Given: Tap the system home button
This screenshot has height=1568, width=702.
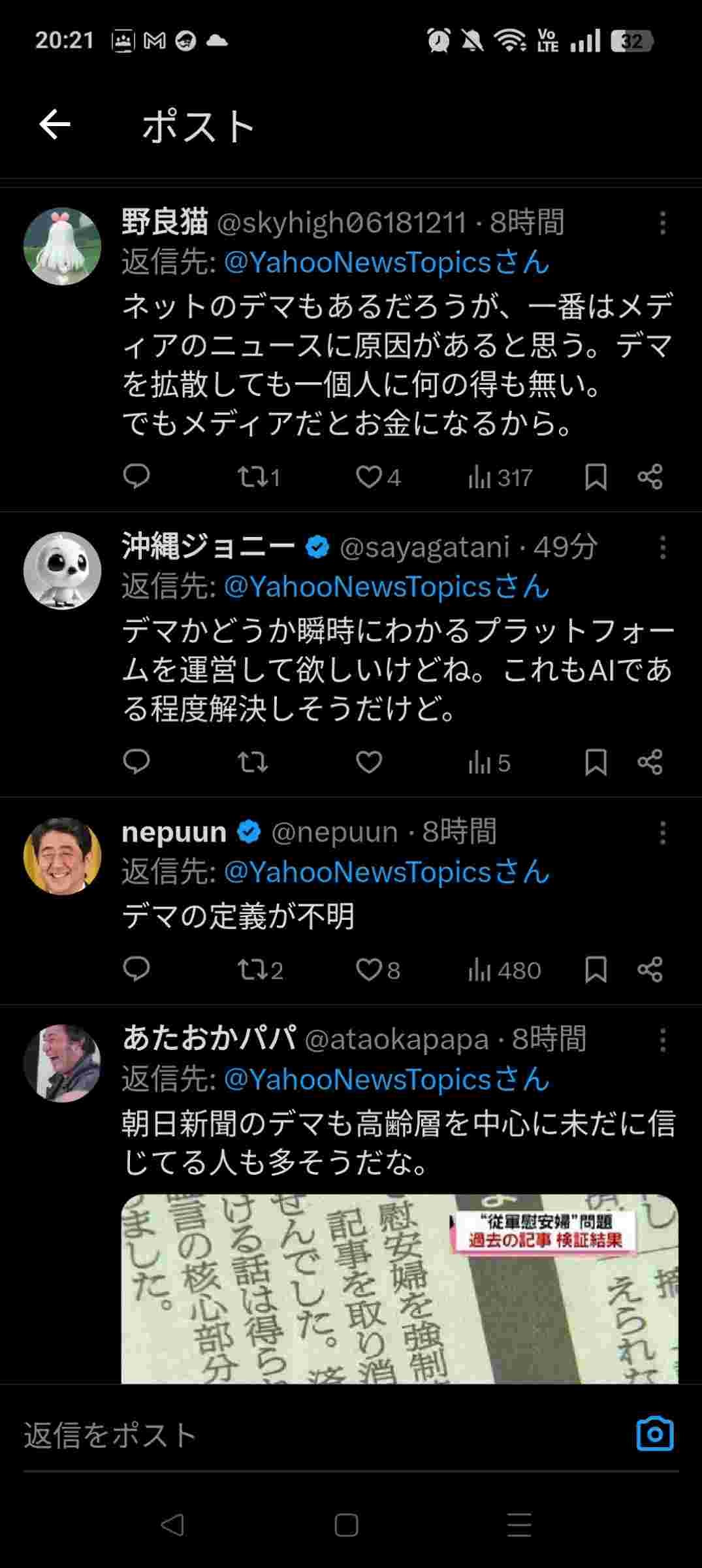Looking at the screenshot, I should click(346, 1525).
